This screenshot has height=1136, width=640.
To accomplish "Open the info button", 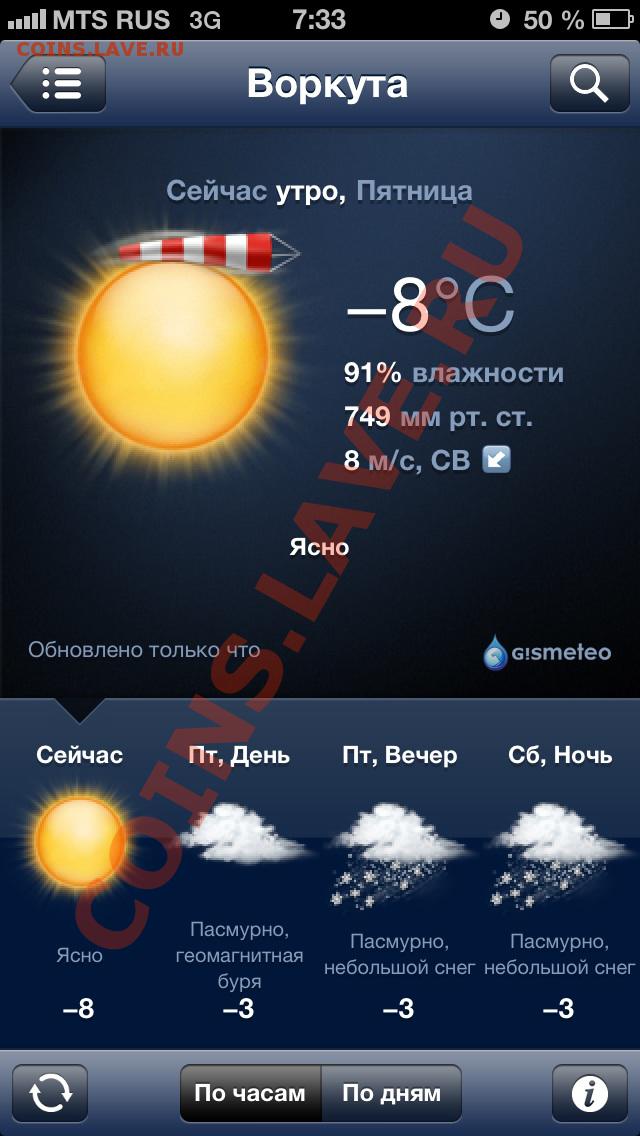I will coord(590,1093).
